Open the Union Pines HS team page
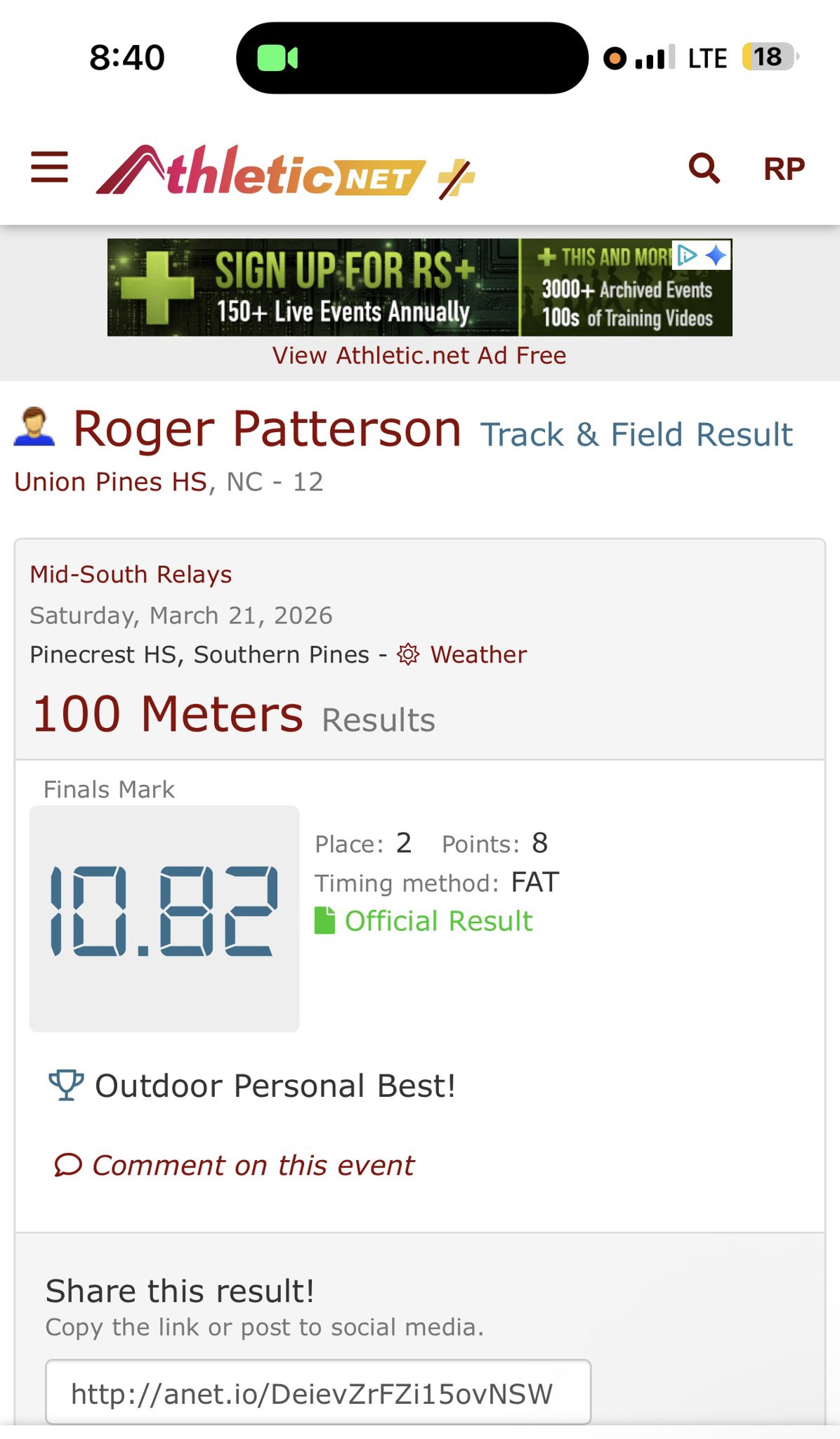Viewport: 840px width, 1439px height. point(111,482)
